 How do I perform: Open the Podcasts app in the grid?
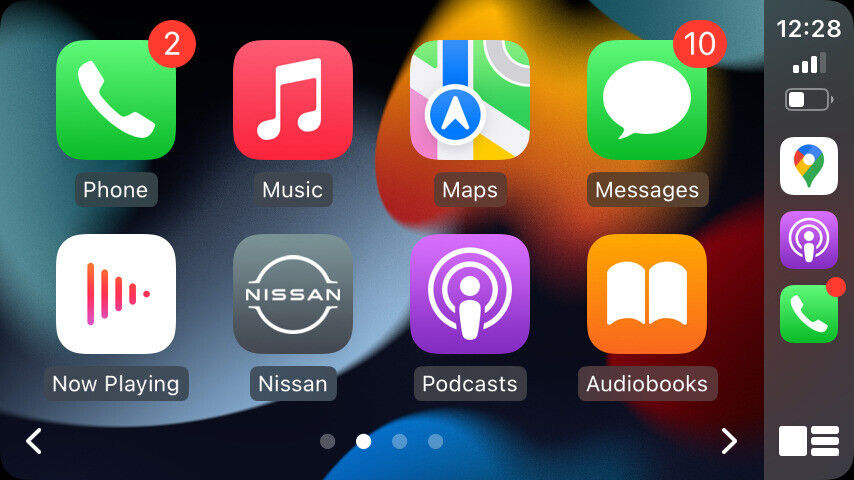pos(470,294)
